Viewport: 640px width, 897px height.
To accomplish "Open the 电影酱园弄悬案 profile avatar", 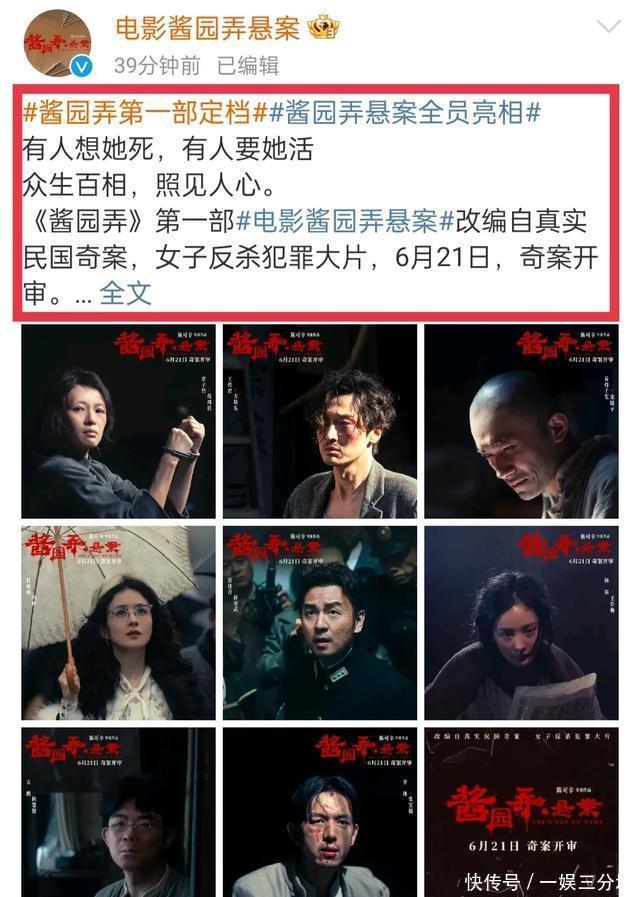I will point(56,44).
